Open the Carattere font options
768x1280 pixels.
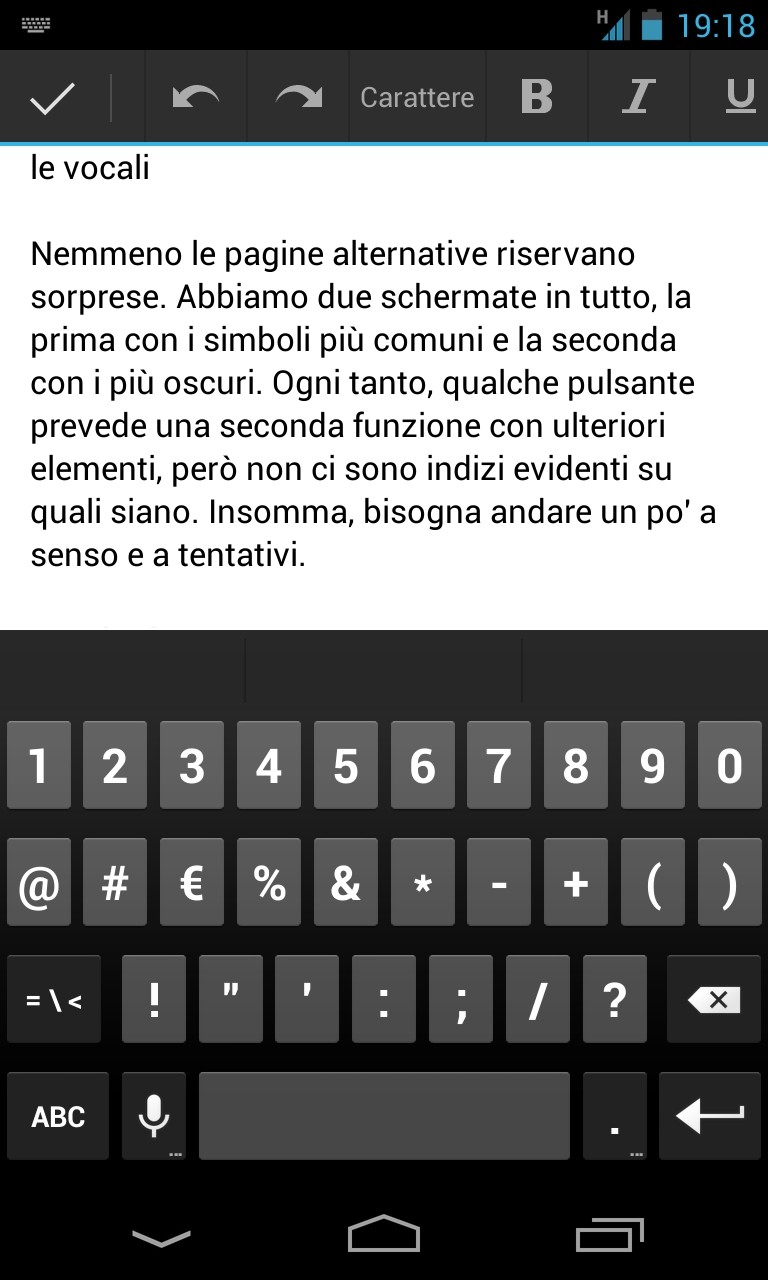pos(417,98)
